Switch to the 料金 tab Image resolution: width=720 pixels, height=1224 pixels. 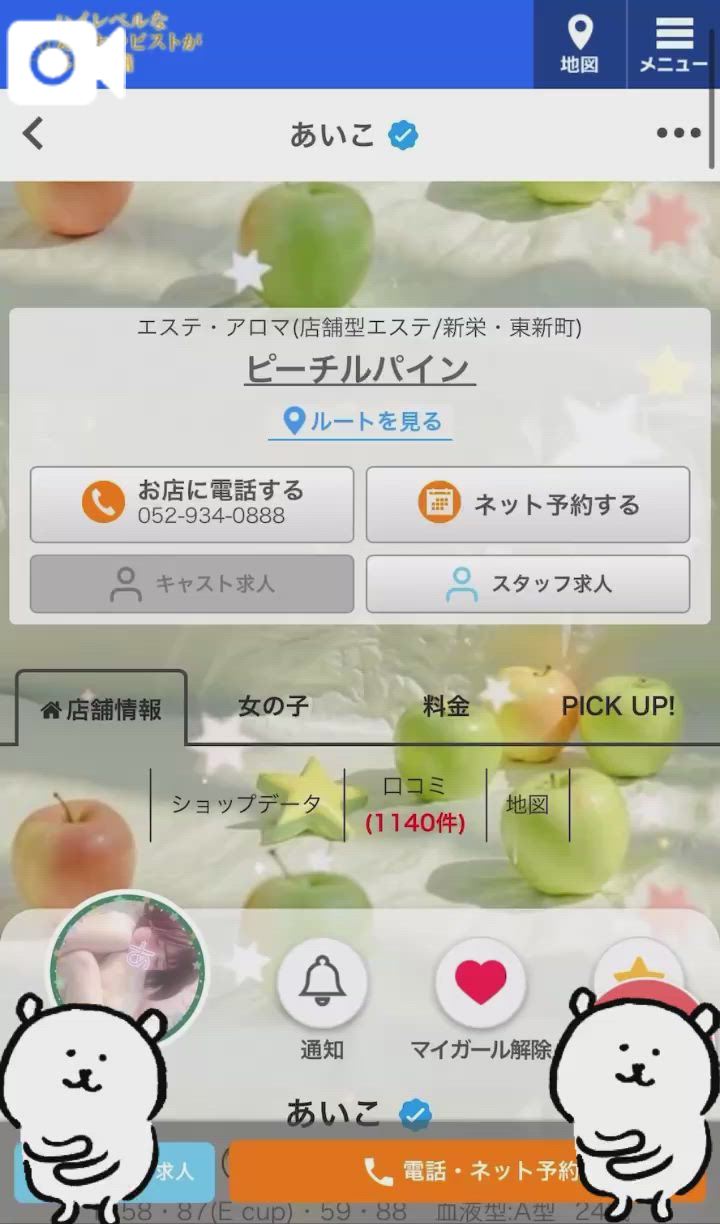(446, 706)
